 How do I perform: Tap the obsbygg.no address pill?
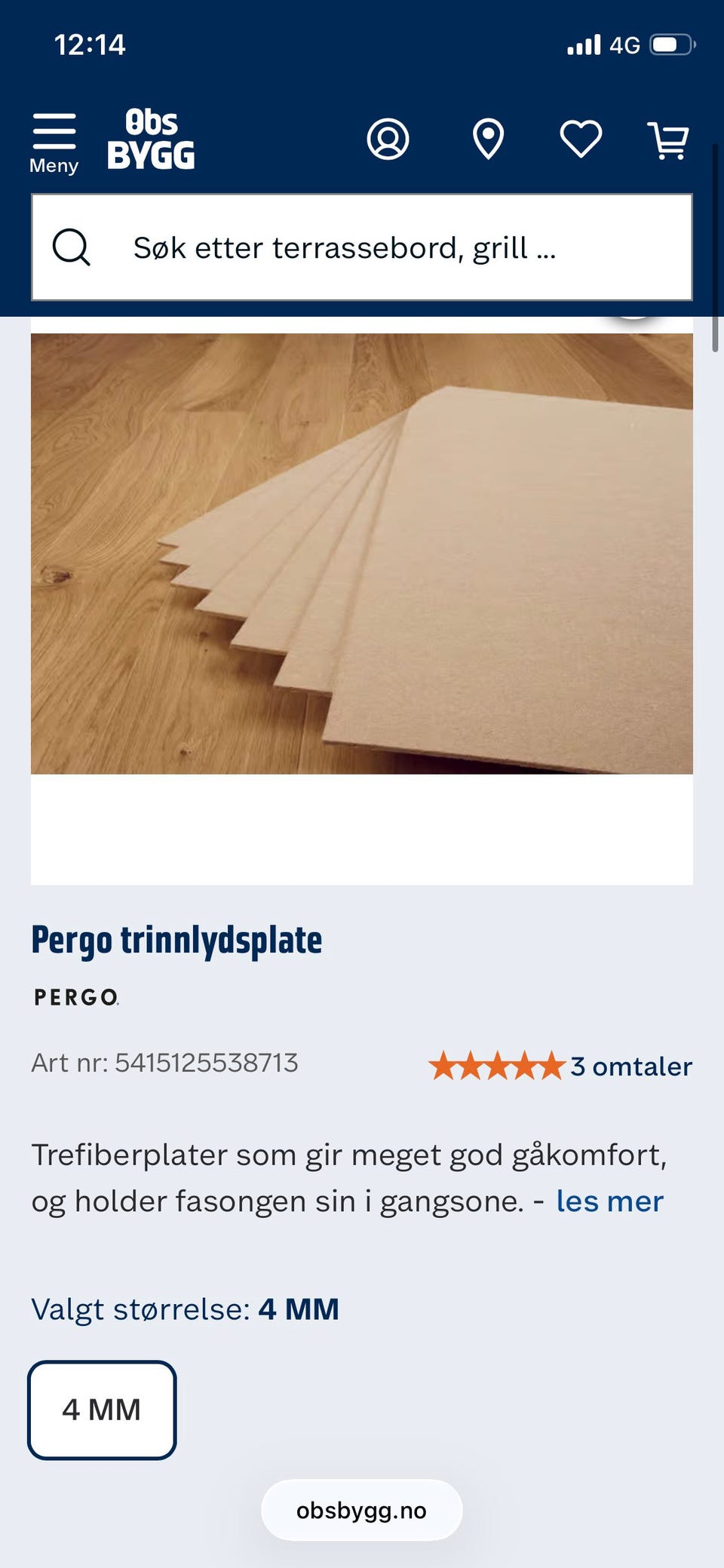coord(362,1510)
